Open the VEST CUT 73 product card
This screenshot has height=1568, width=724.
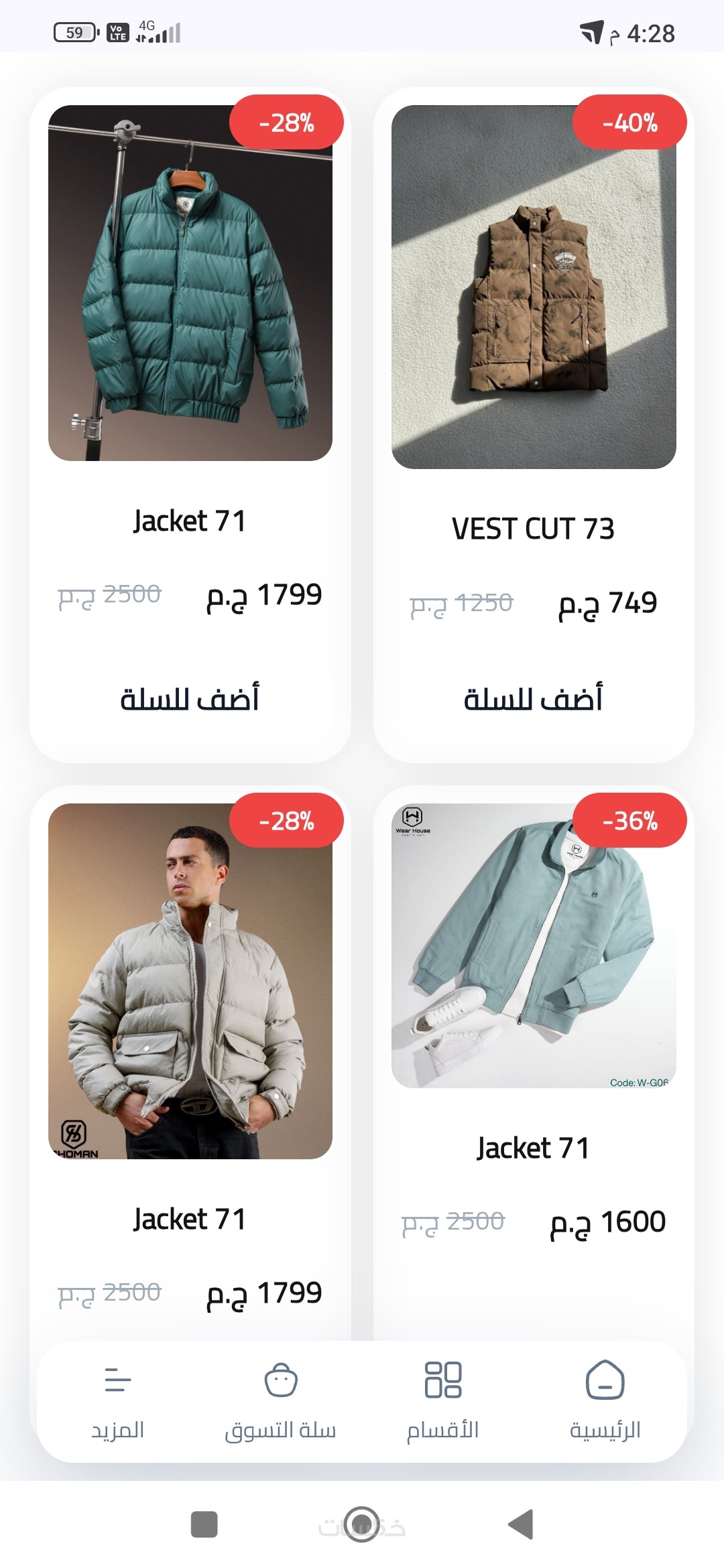tap(534, 287)
